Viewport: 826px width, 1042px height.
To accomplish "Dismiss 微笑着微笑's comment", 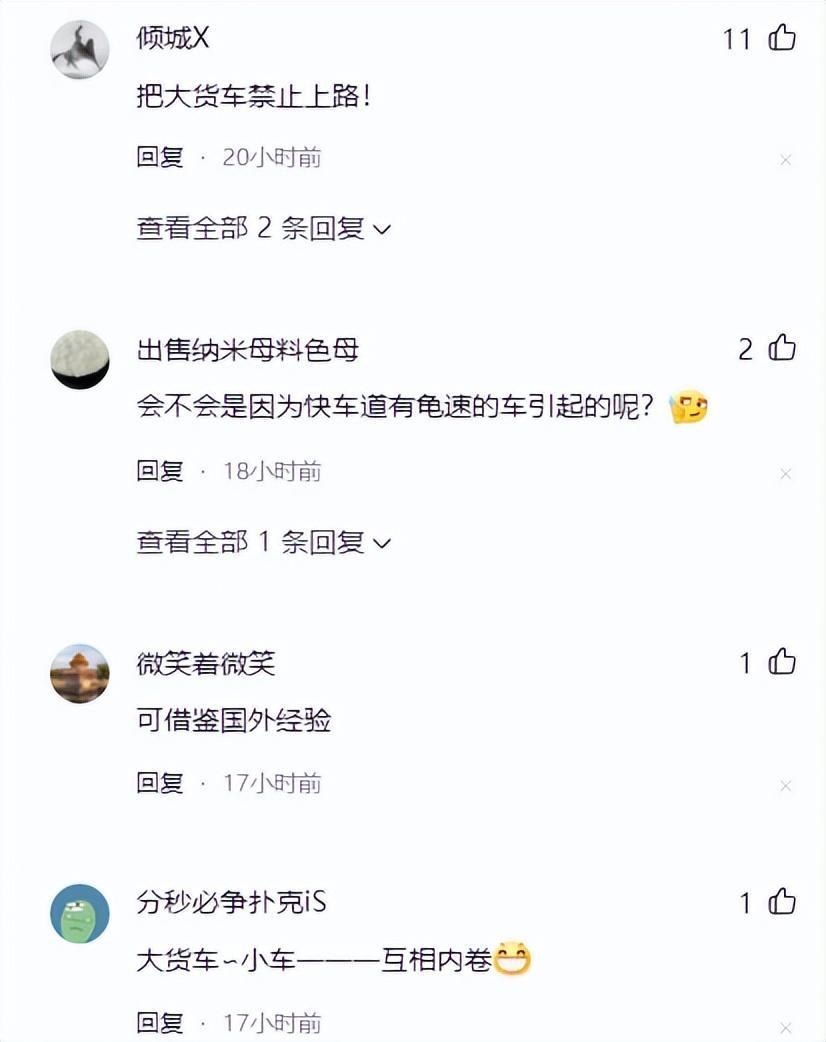I will (x=785, y=786).
